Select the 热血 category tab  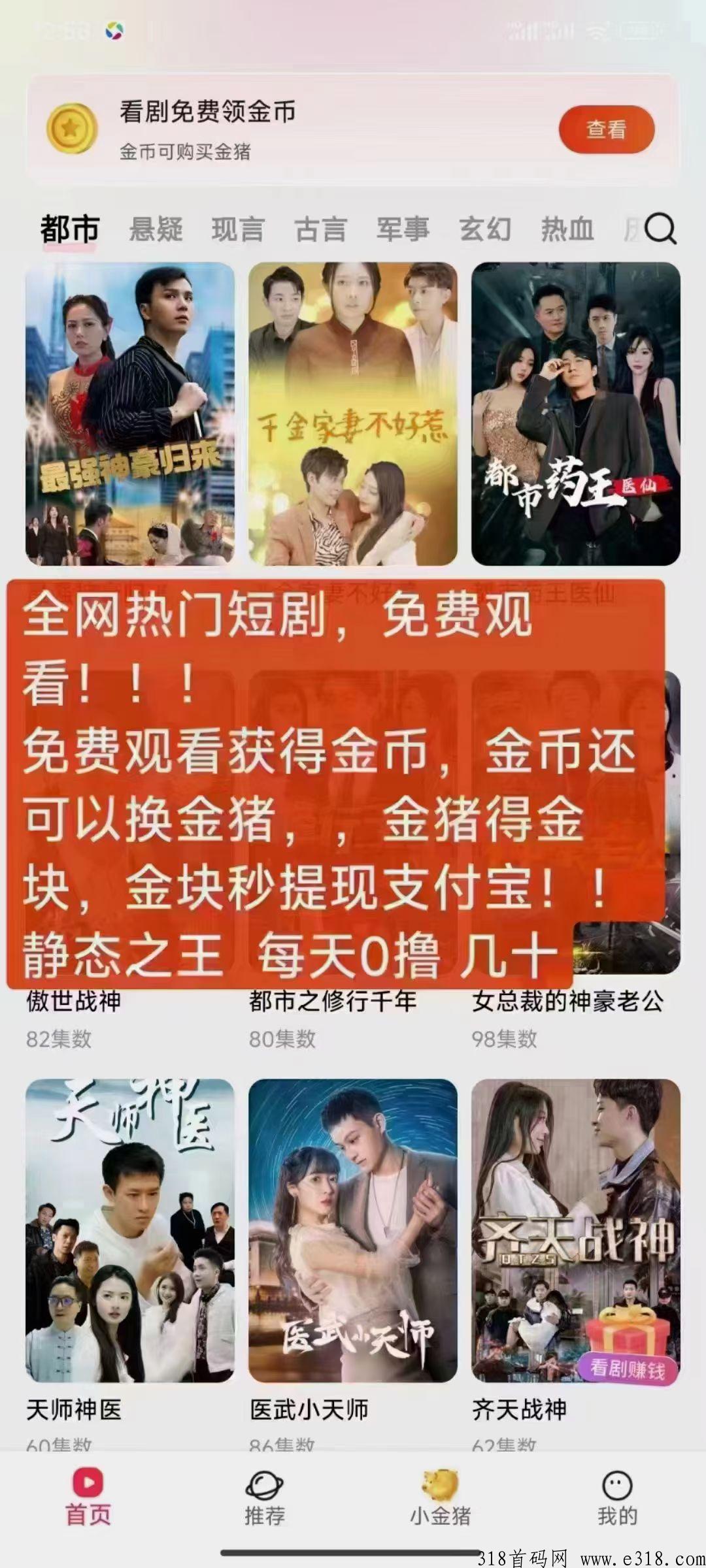click(567, 229)
